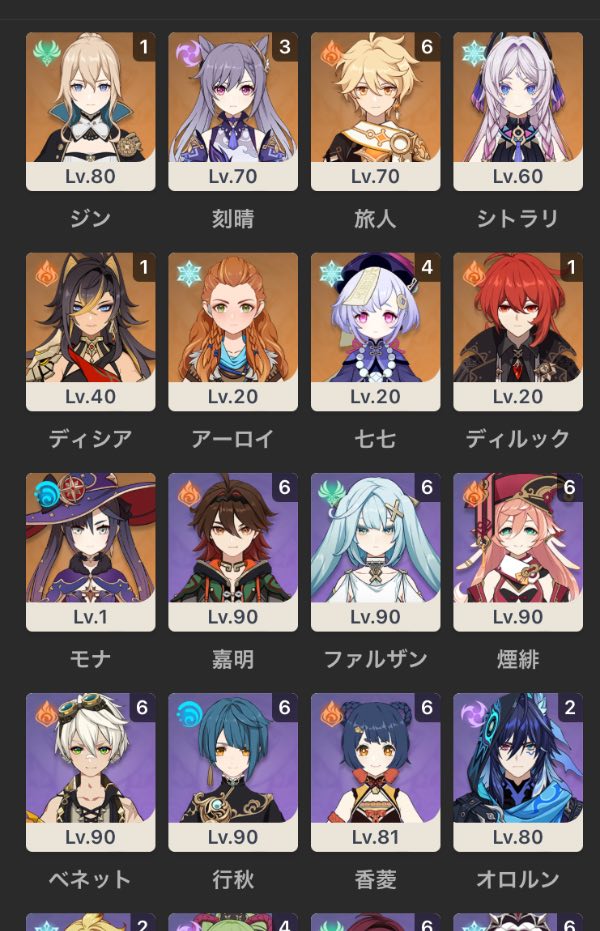Screen dimensions: 600x931
Task: Select 行秋 character card
Action: point(233,771)
